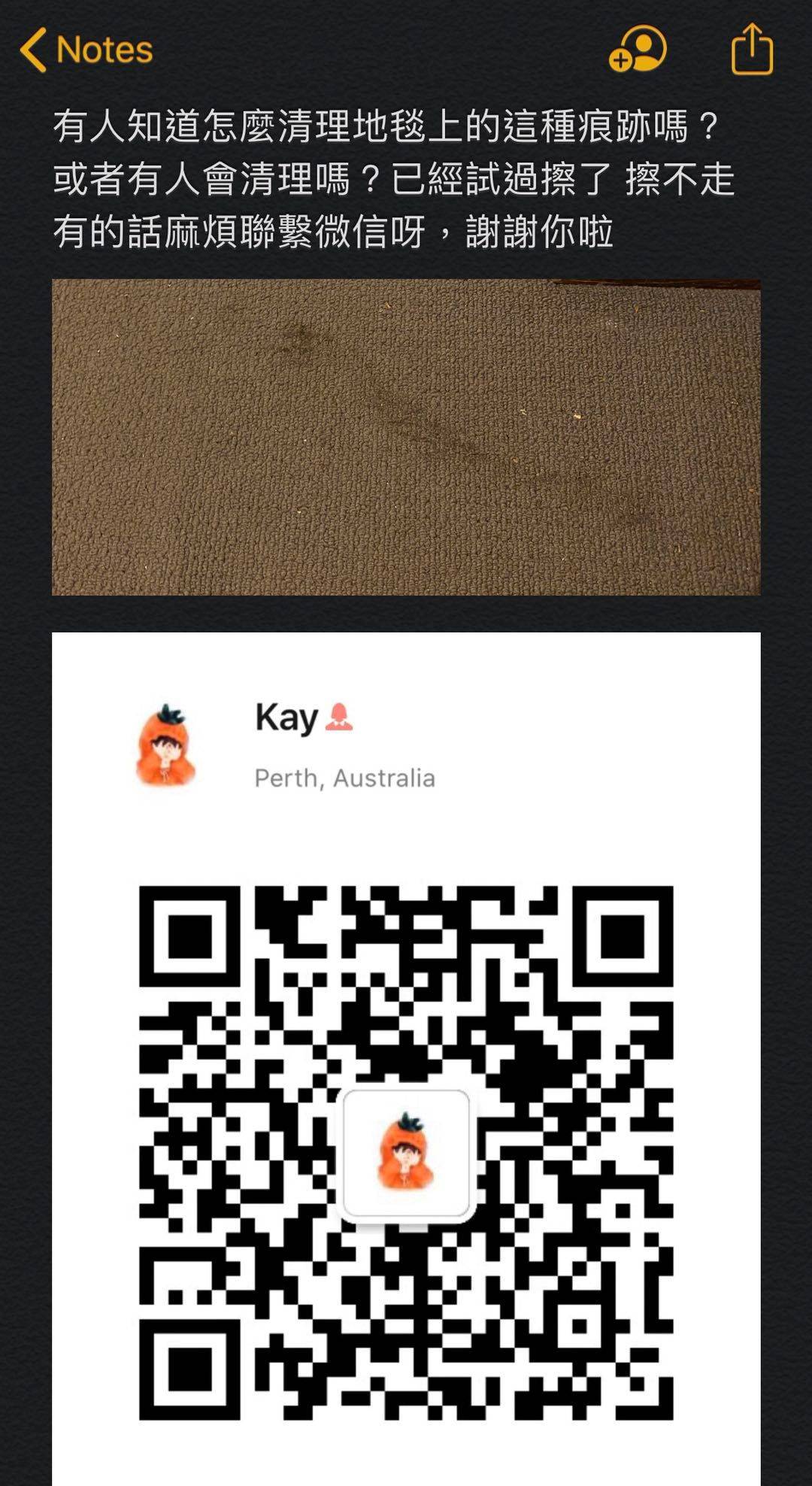Place cursor in the note text
The width and height of the screenshot is (812, 1486).
pyautogui.click(x=391, y=179)
